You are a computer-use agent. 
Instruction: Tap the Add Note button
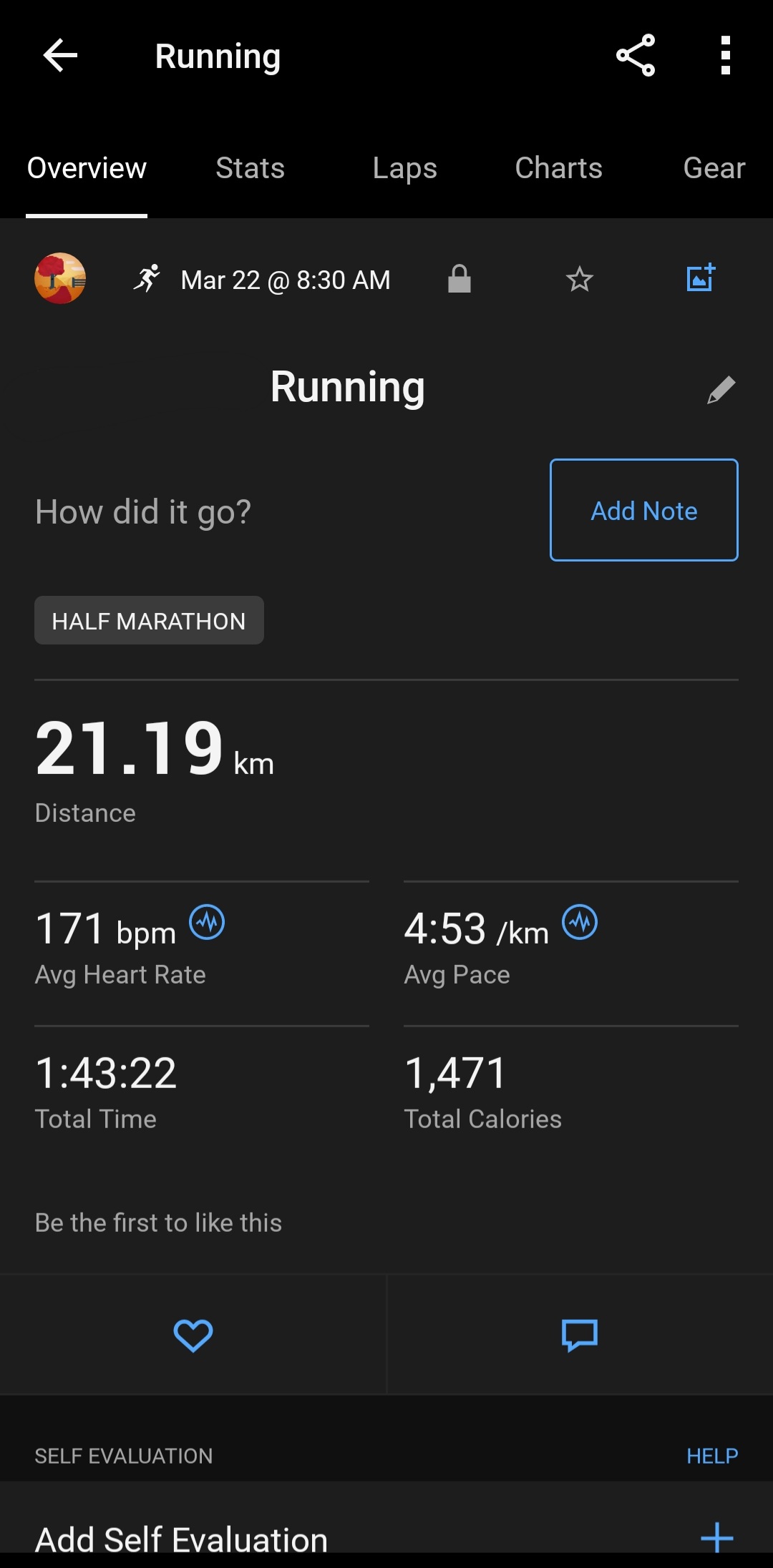click(643, 510)
